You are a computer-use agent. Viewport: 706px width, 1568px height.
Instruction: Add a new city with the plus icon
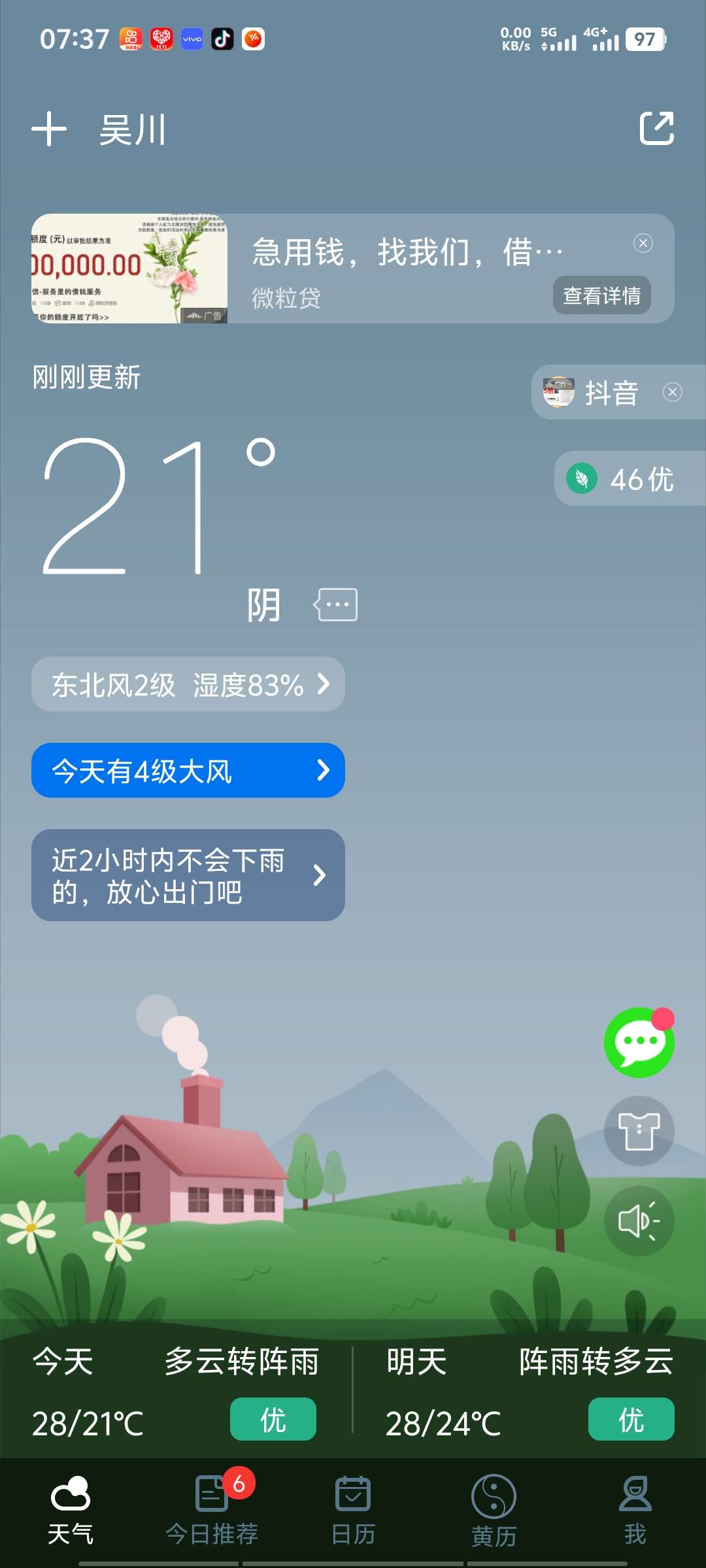click(x=49, y=129)
